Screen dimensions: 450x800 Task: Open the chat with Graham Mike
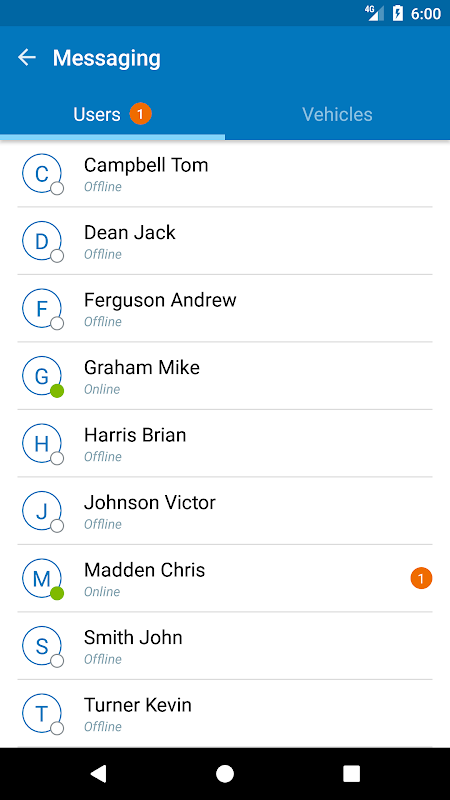coord(225,376)
